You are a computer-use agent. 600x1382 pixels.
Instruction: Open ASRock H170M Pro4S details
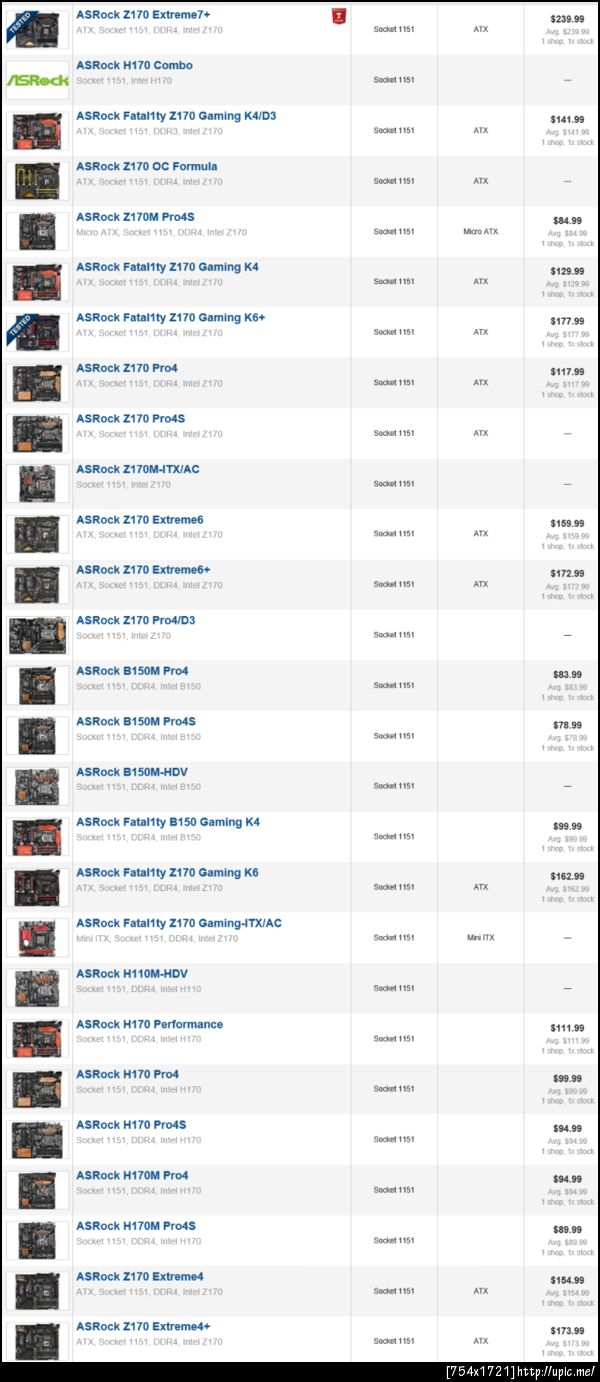point(135,1226)
